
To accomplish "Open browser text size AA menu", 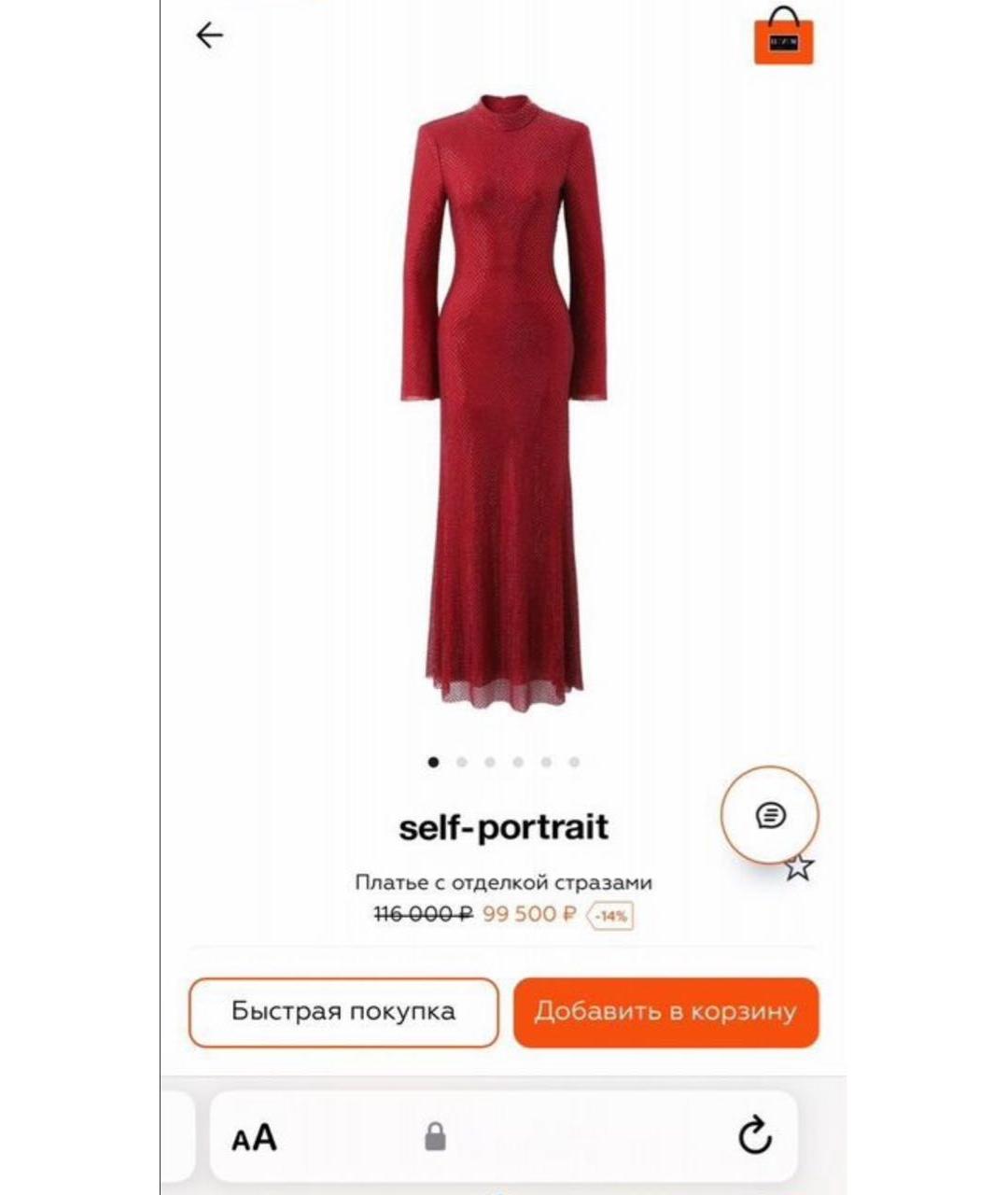I will coord(254,1138).
